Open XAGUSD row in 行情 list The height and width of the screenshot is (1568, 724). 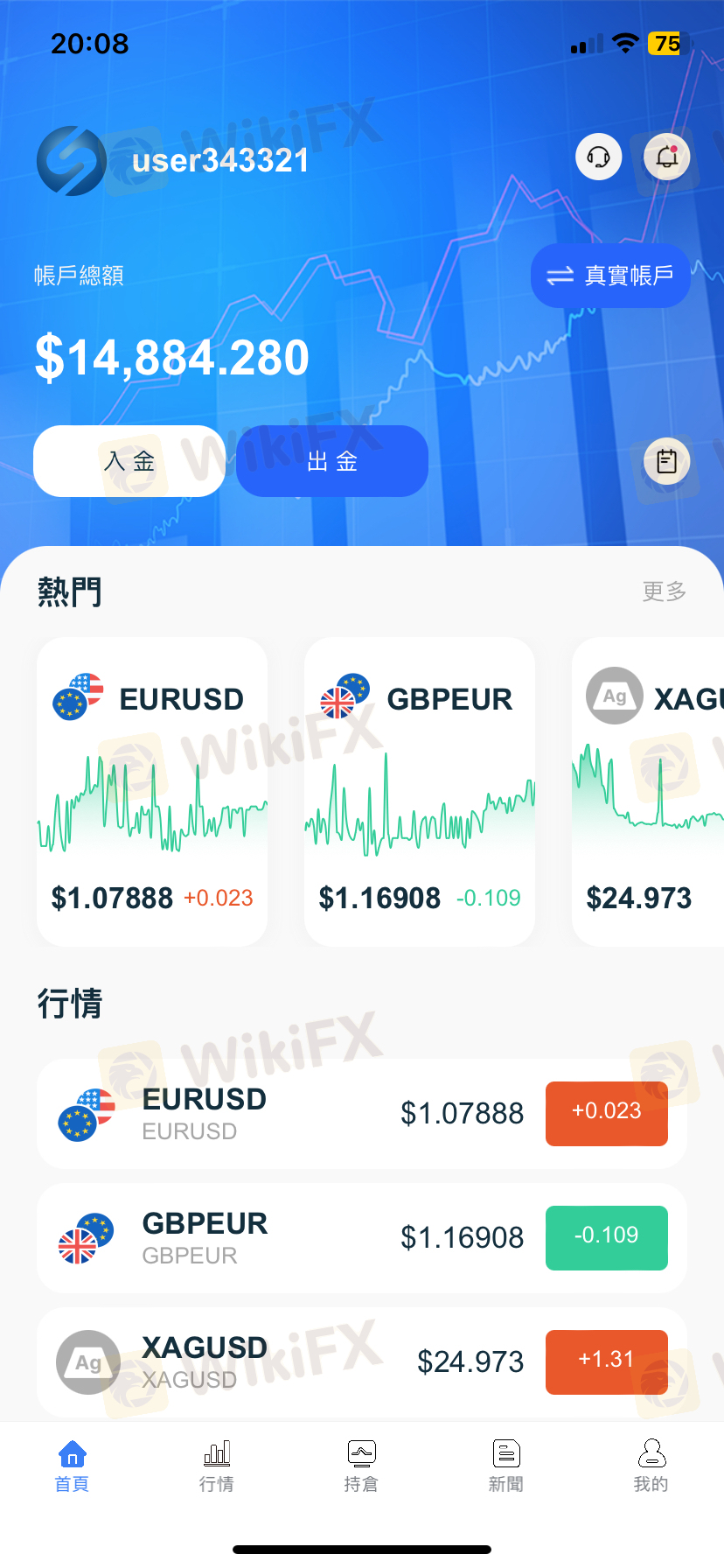pyautogui.click(x=362, y=1361)
